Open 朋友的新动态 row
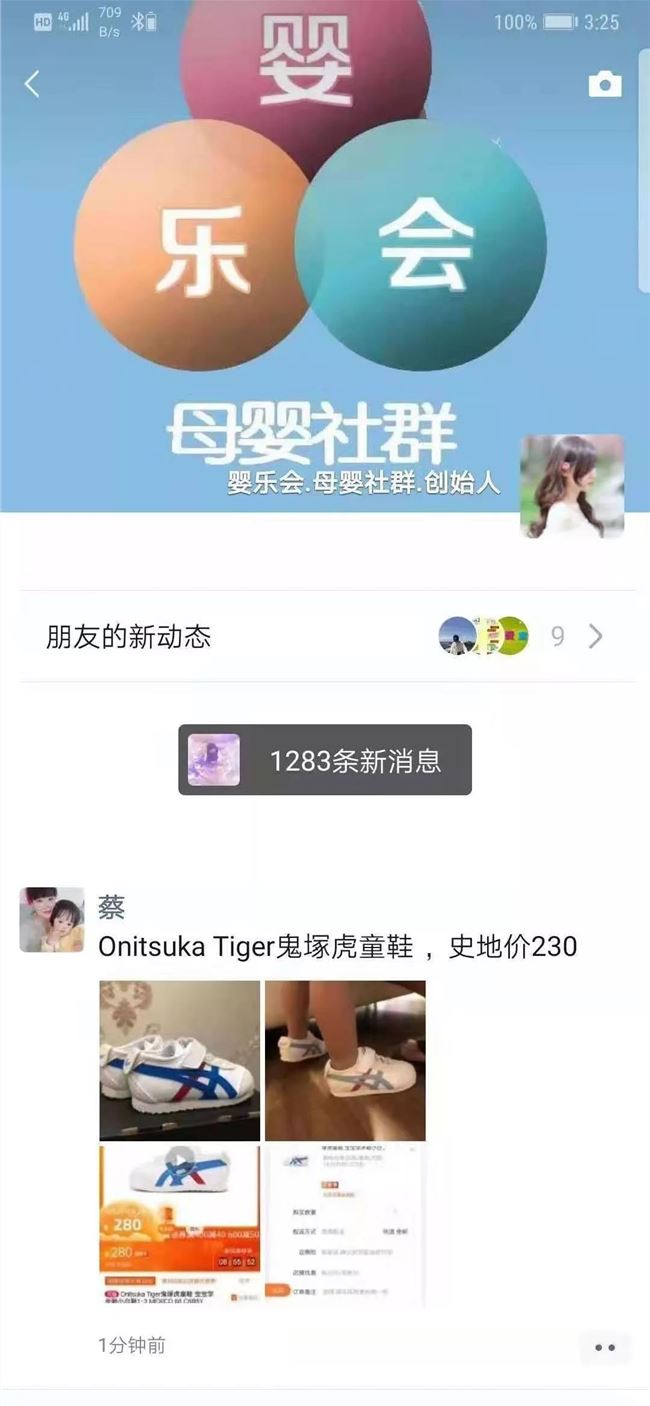Image resolution: width=650 pixels, height=1406 pixels. 327,637
